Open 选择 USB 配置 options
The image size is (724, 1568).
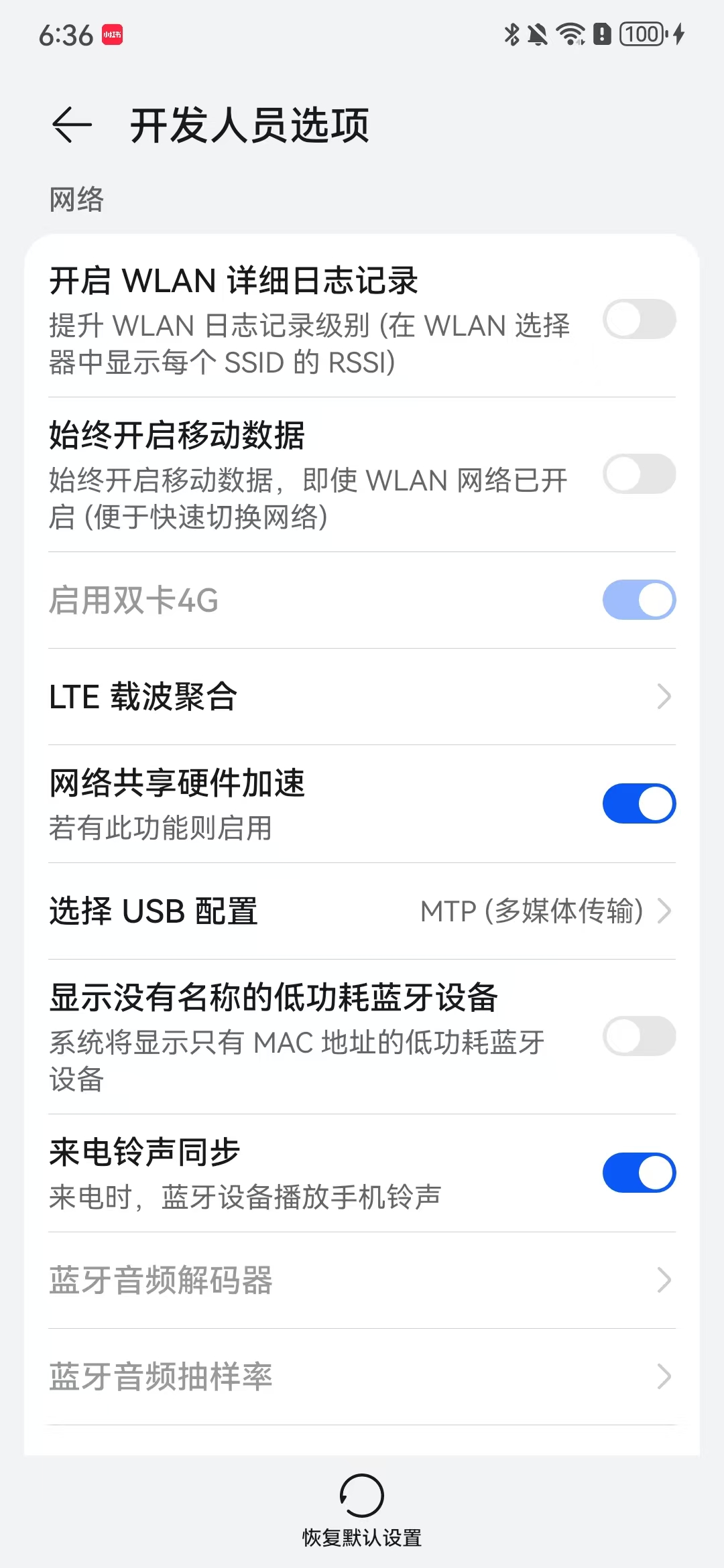(x=362, y=911)
